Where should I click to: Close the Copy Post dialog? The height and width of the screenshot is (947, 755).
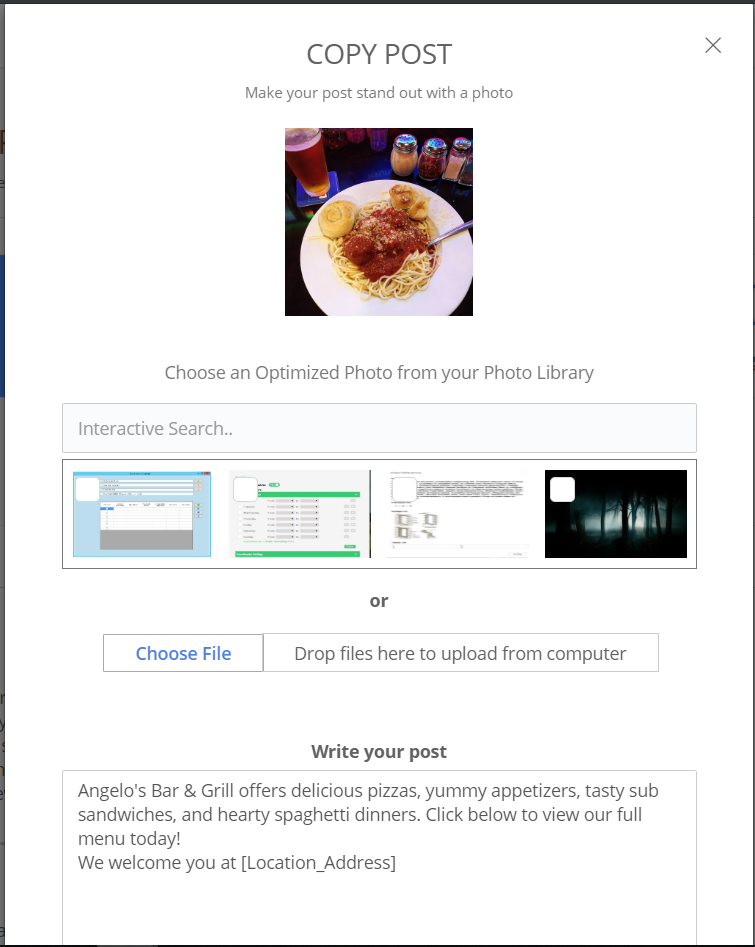[713, 45]
